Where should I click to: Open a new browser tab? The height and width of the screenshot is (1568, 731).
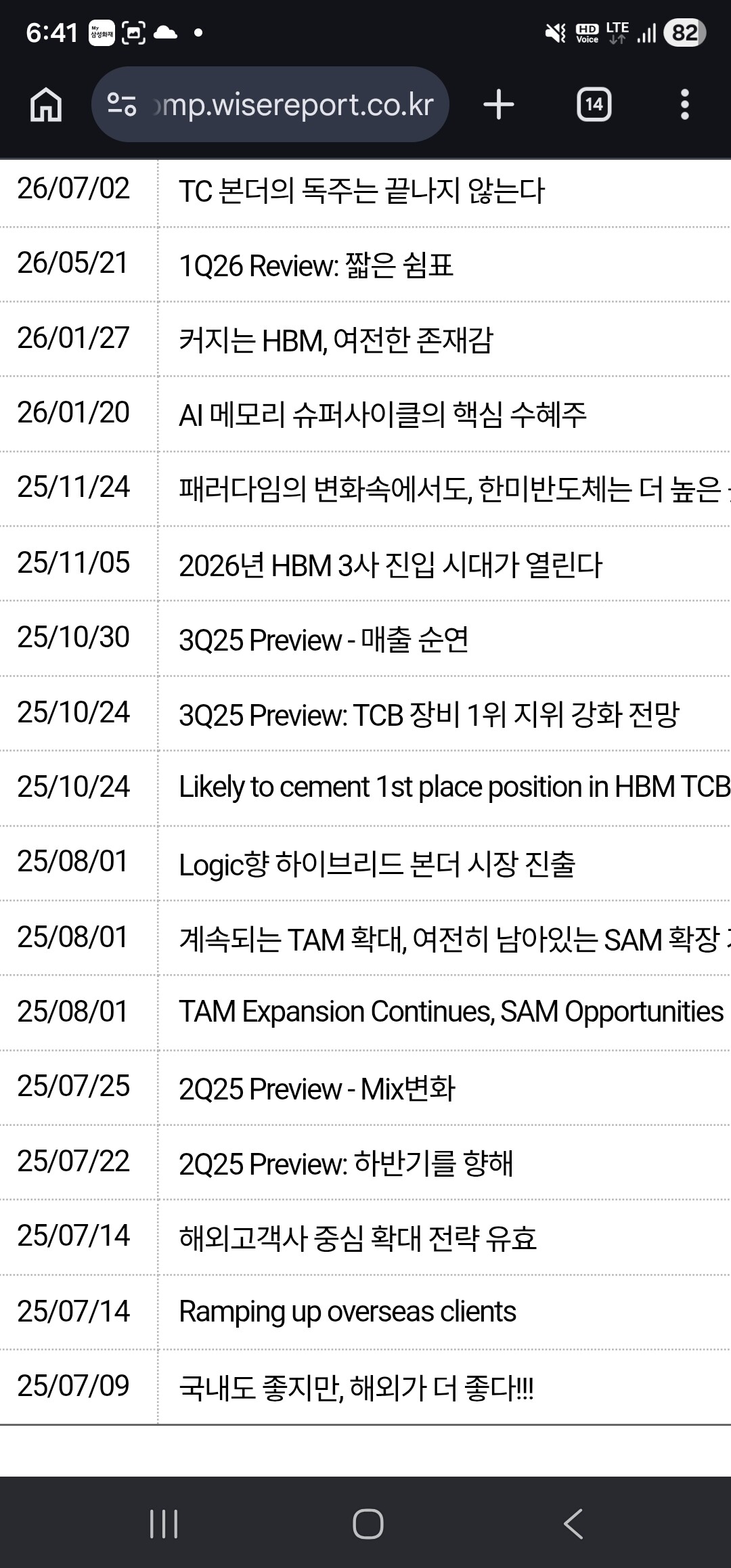[499, 105]
